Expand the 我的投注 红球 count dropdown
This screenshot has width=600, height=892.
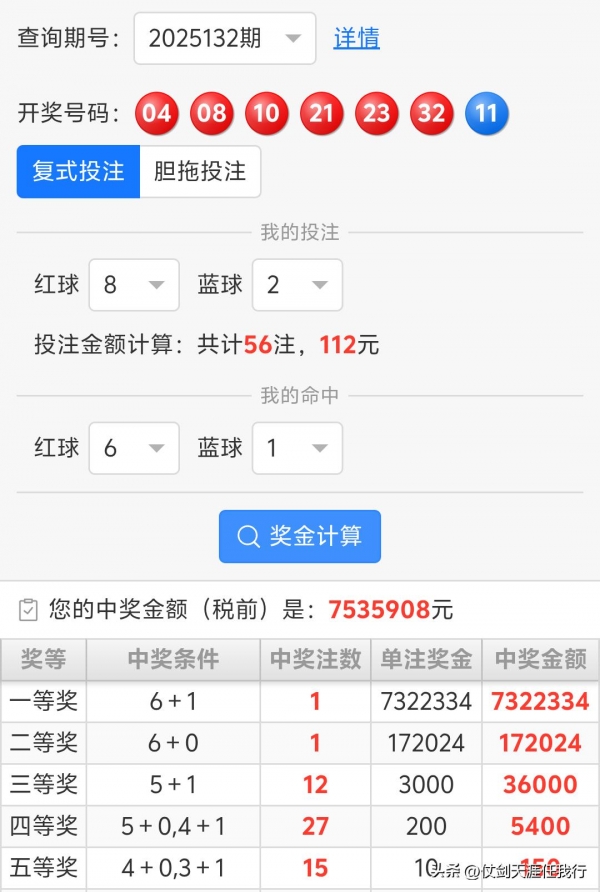tap(134, 285)
